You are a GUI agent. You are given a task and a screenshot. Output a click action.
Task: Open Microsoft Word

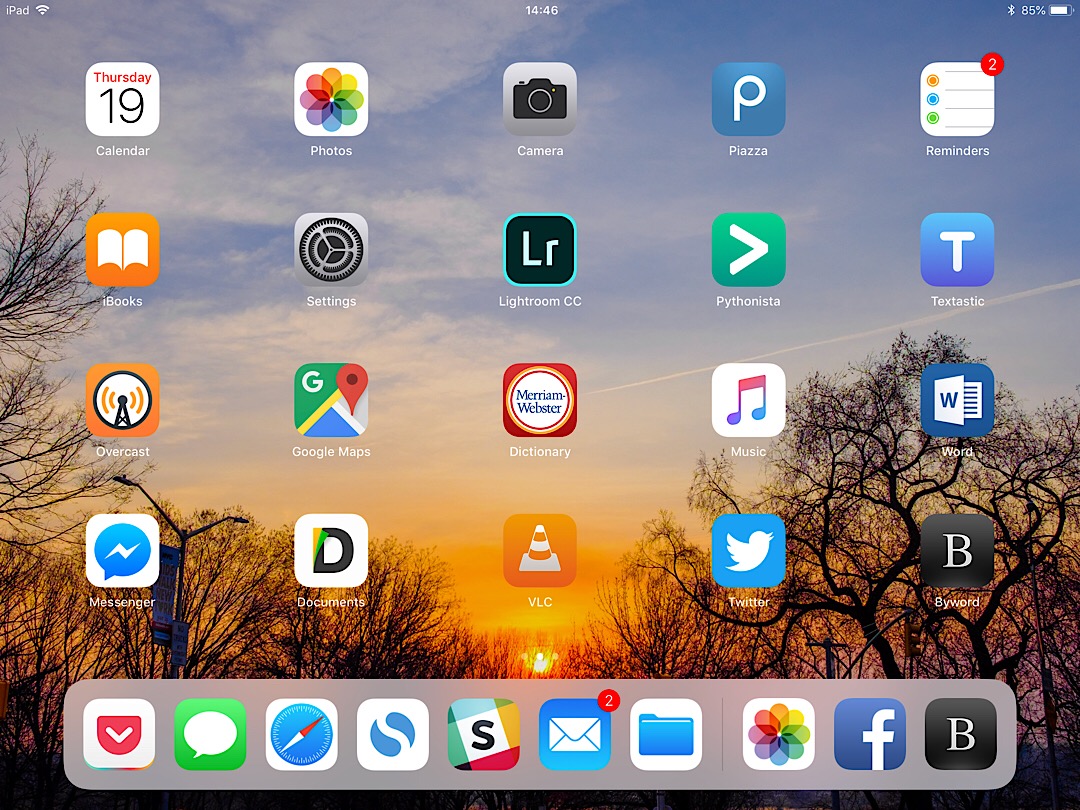957,400
